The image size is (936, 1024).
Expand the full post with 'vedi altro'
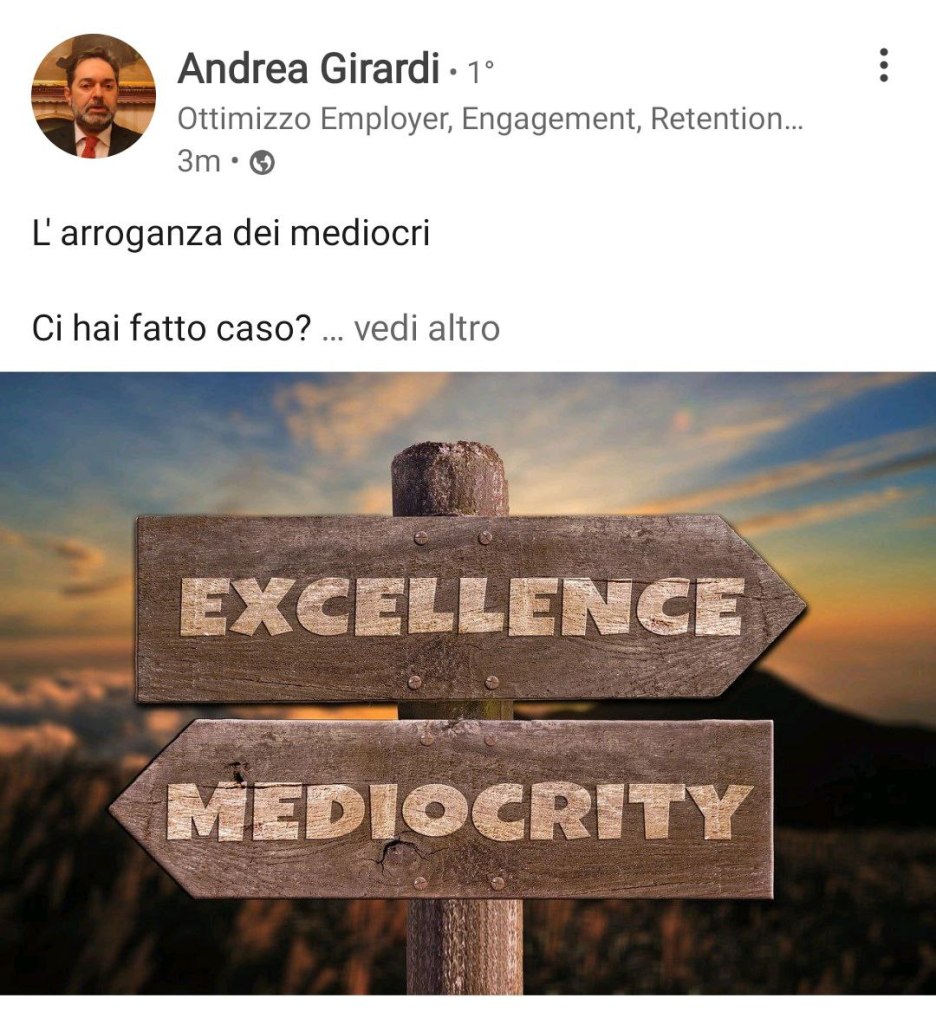(x=432, y=326)
